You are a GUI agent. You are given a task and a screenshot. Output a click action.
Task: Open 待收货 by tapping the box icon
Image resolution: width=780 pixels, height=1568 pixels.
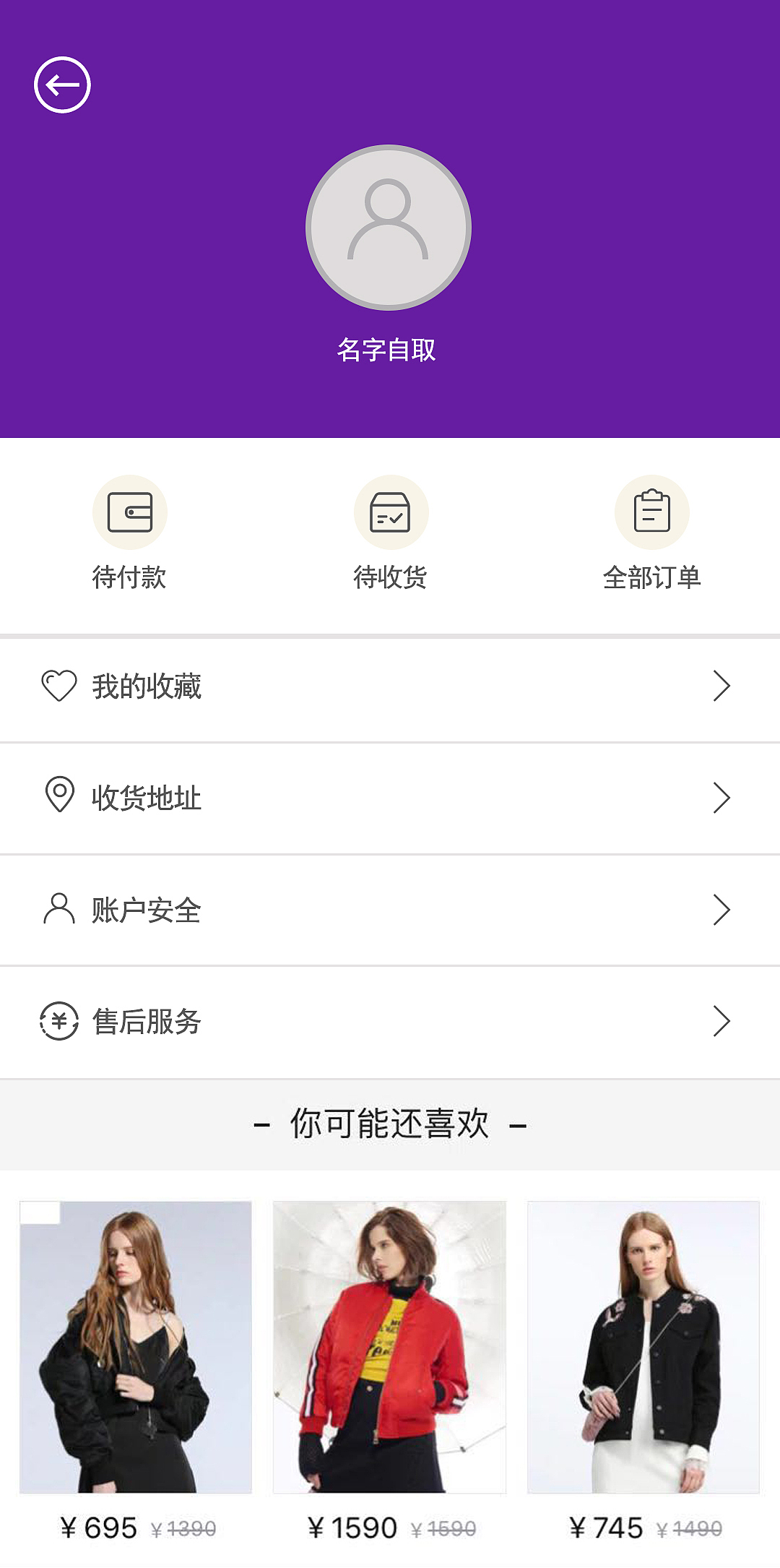pos(390,512)
